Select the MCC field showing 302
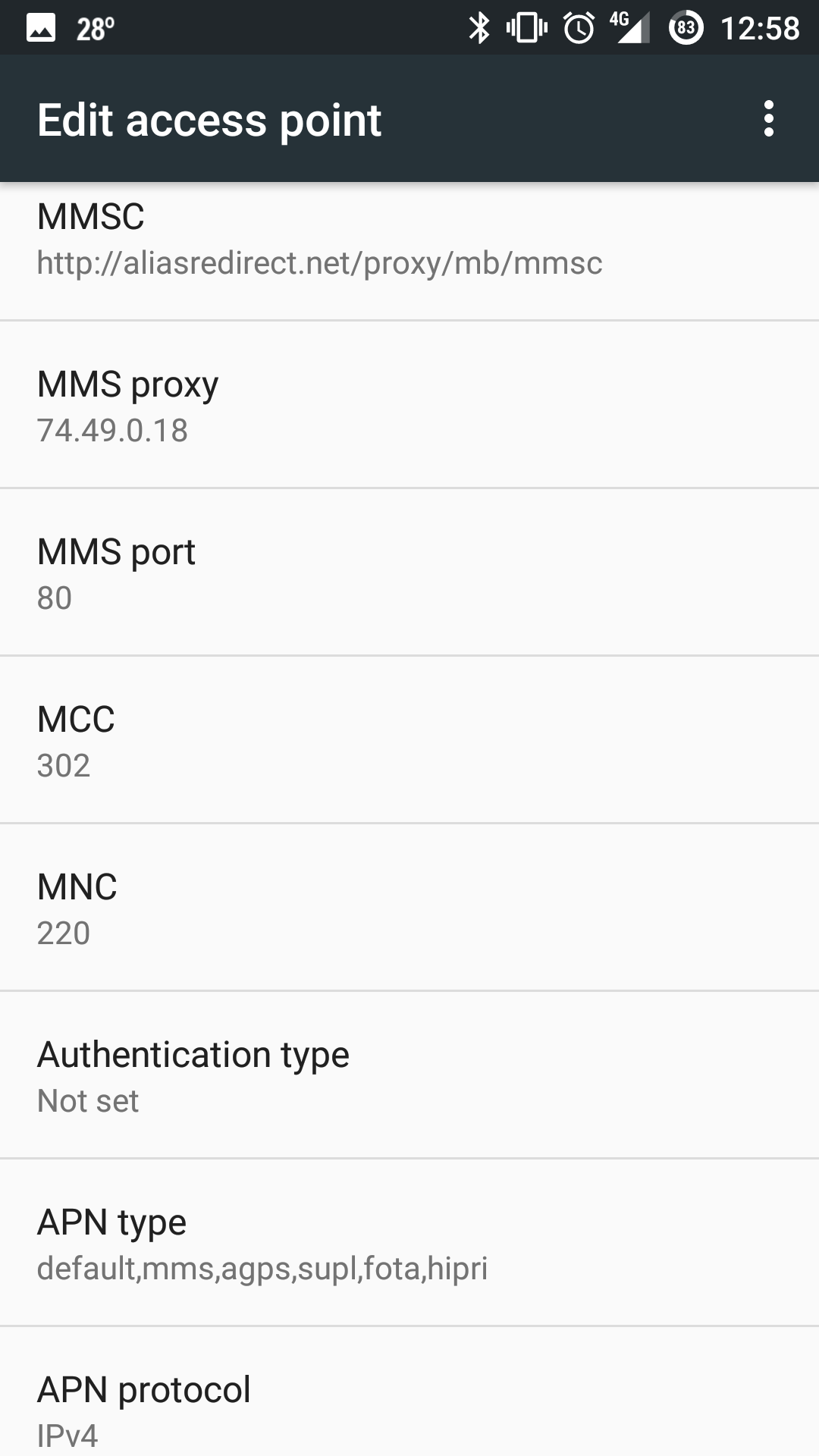This screenshot has width=819, height=1456. [x=409, y=739]
